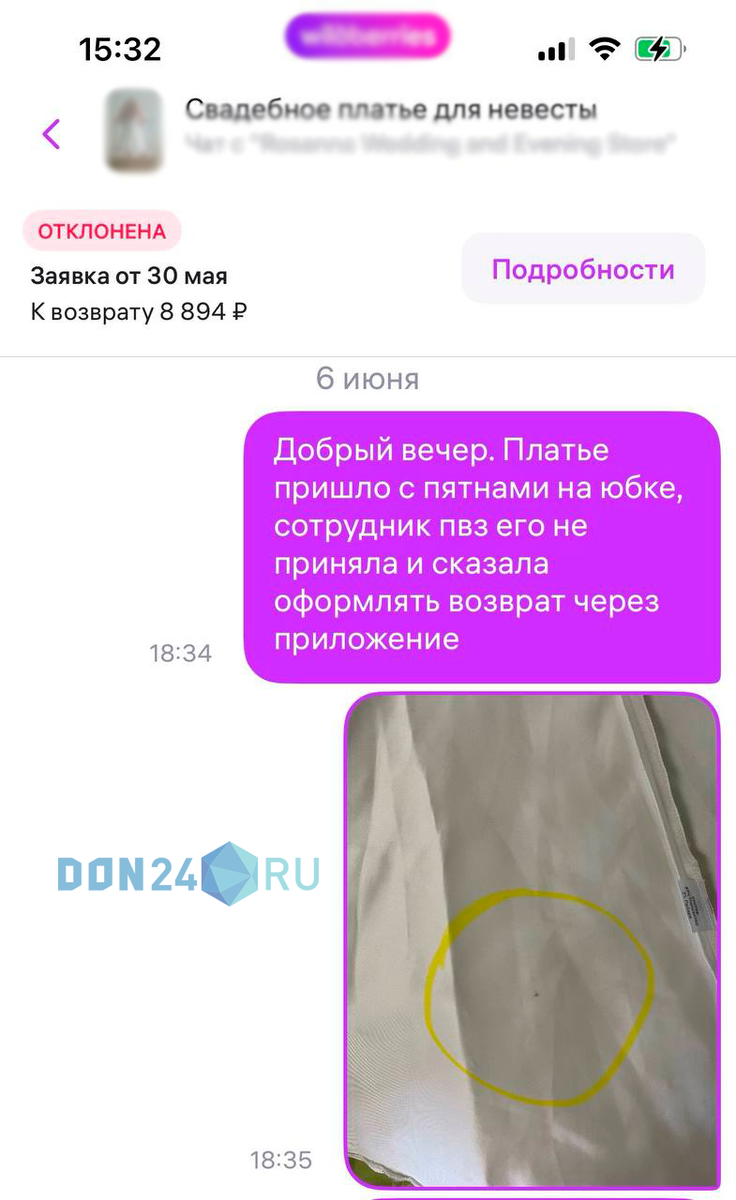
Task: Tap the DON24.RU watermark logo
Action: (185, 870)
